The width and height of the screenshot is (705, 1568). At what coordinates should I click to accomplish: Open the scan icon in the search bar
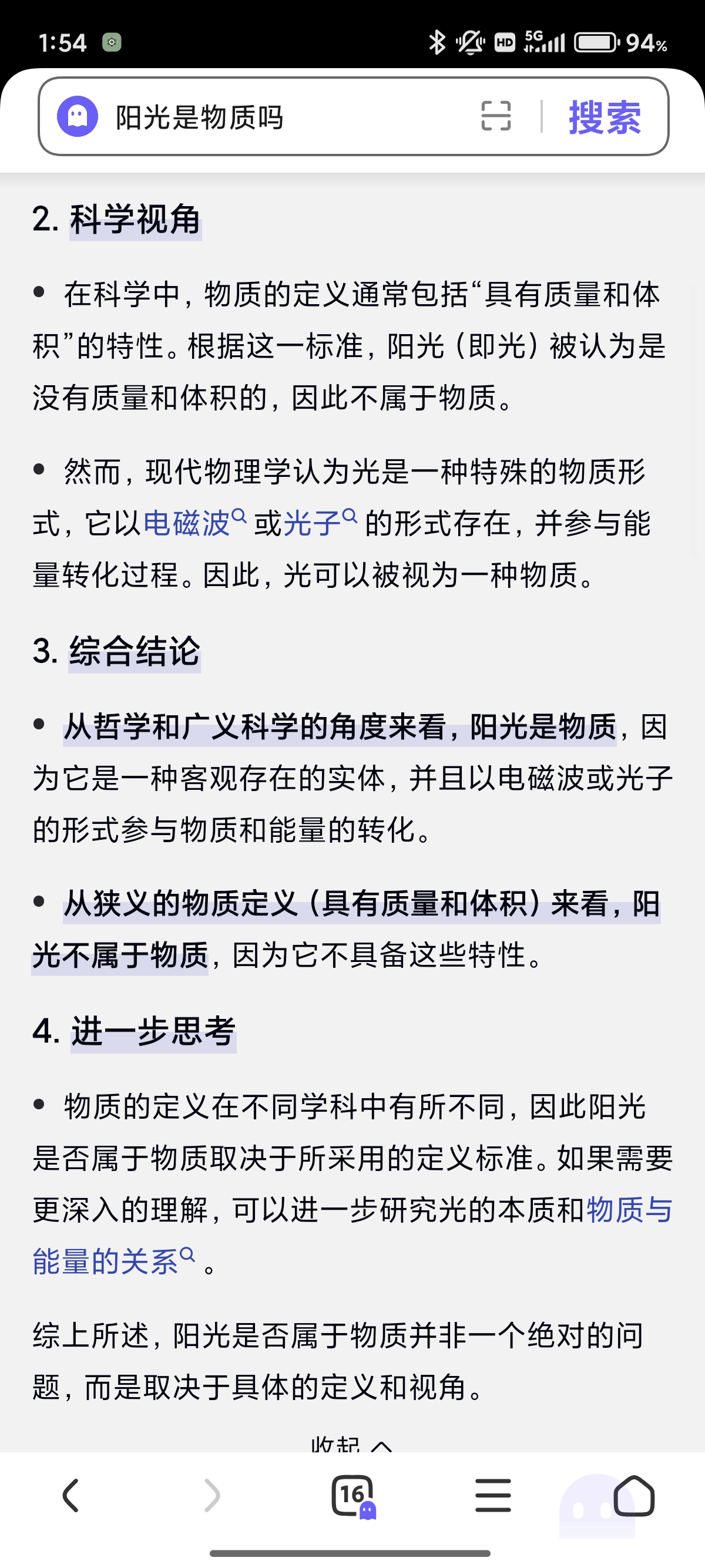[496, 116]
